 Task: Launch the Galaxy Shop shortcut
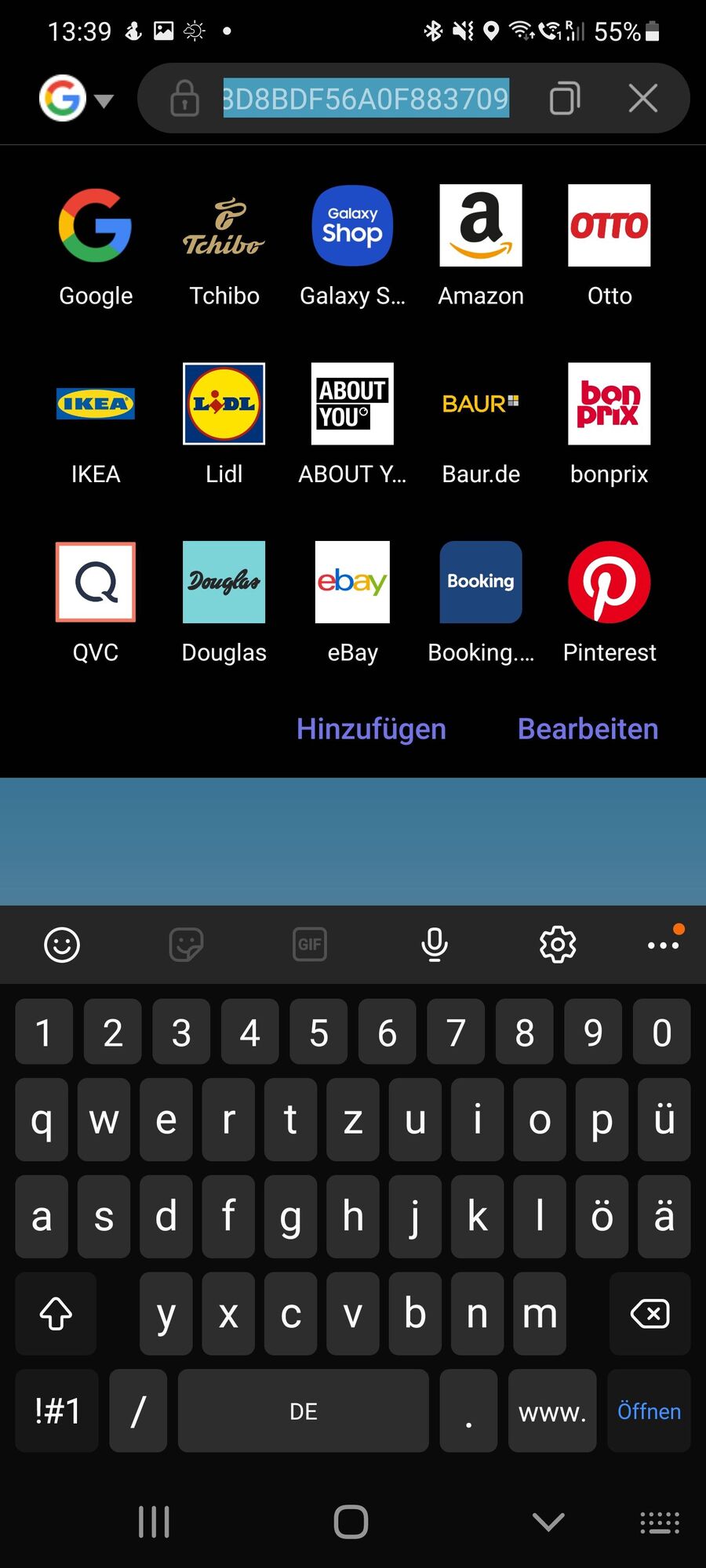click(x=352, y=226)
